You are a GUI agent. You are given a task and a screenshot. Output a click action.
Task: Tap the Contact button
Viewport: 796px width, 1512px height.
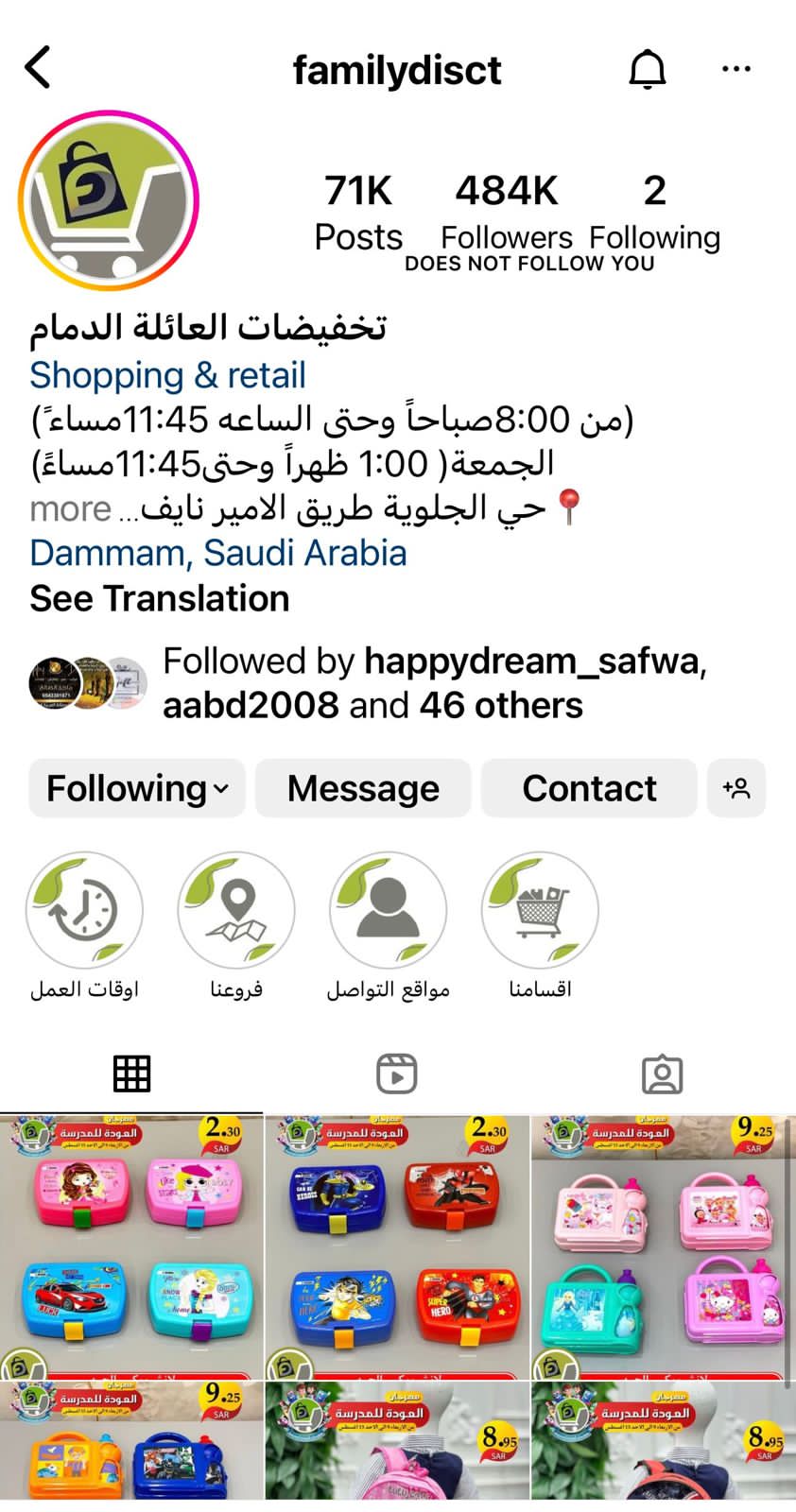(589, 788)
